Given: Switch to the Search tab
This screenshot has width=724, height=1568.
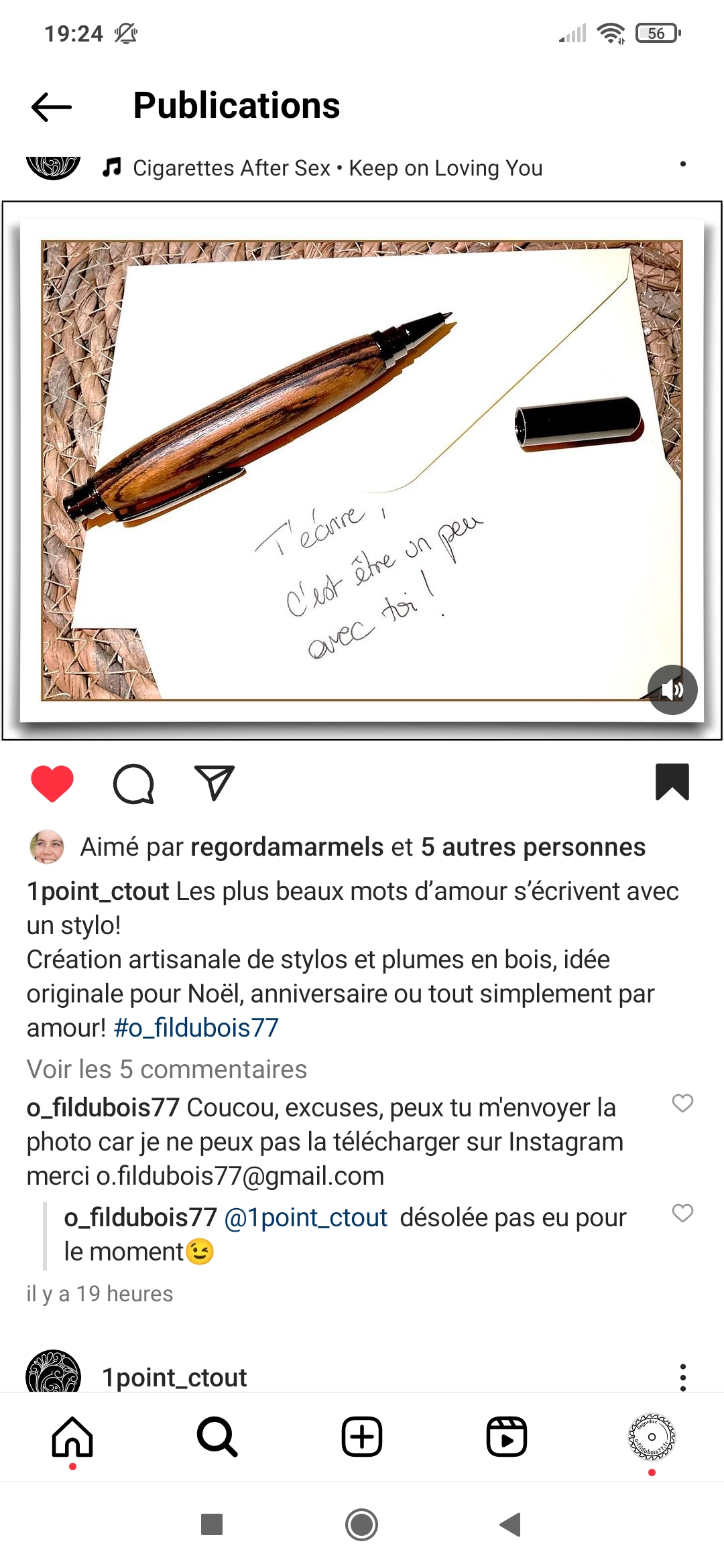Looking at the screenshot, I should (x=217, y=1437).
